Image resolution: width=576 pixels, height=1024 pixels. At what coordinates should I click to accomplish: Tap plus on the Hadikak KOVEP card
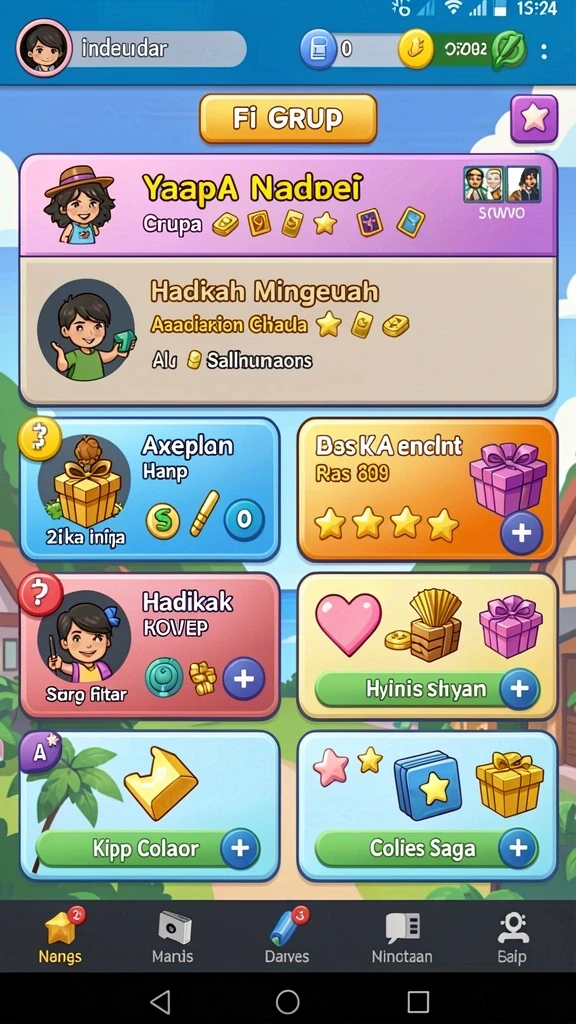coord(244,679)
